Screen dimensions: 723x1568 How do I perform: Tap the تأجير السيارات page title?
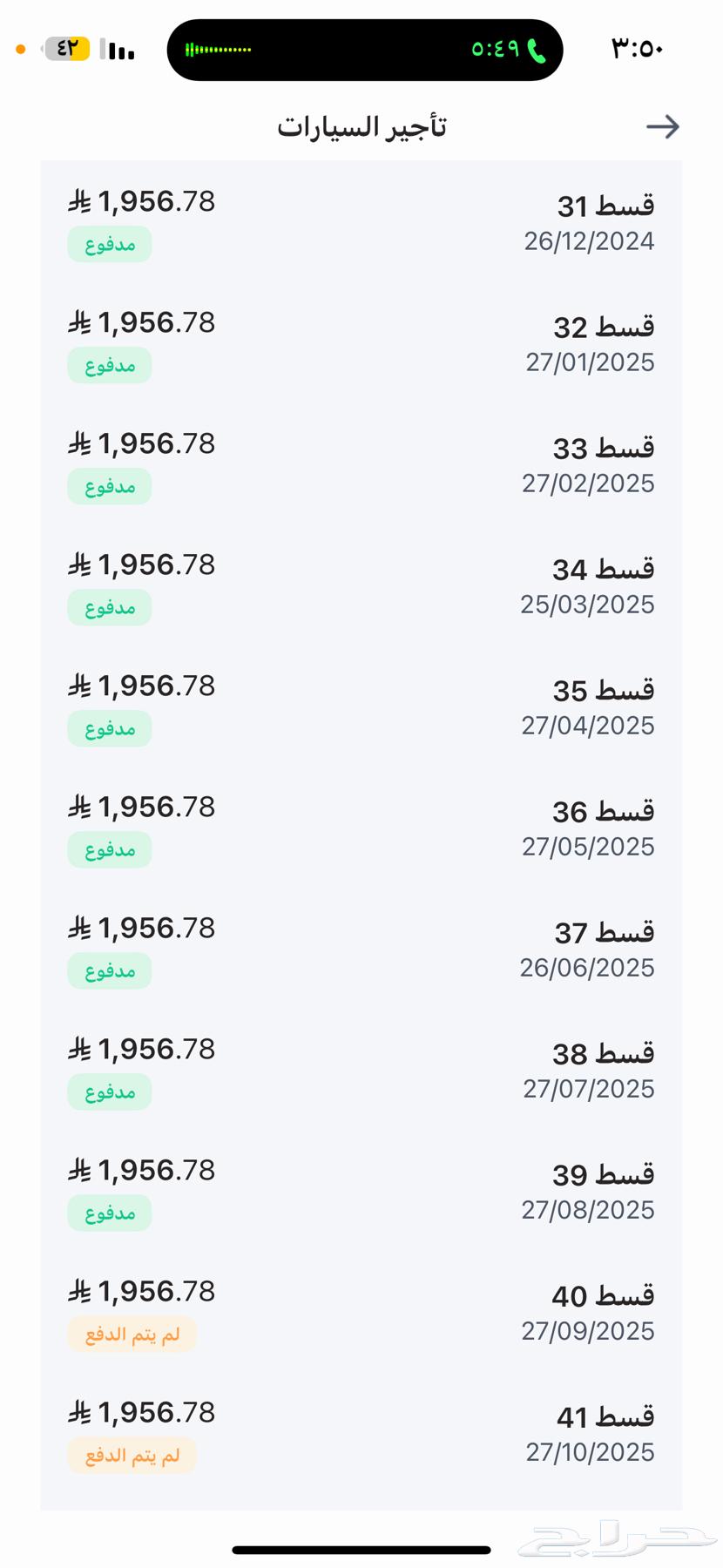(x=361, y=126)
